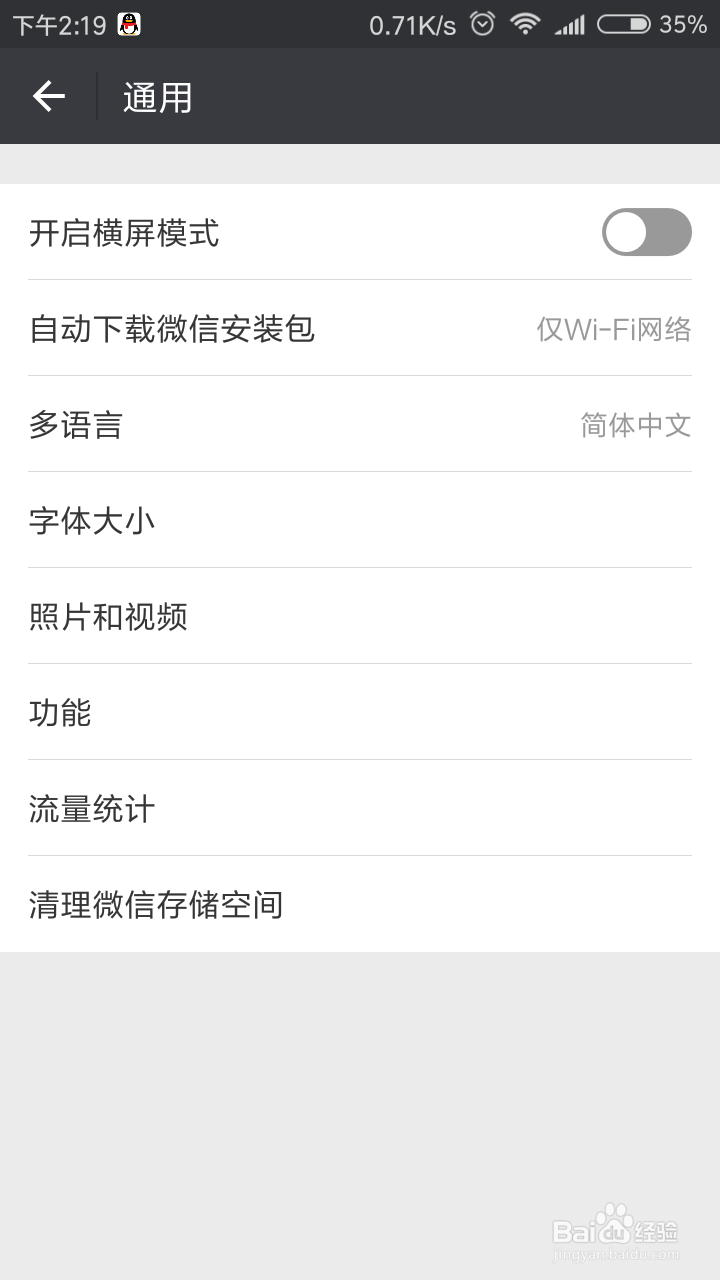The height and width of the screenshot is (1280, 720).
Task: Open 流量统计 data usage statistics
Action: click(x=360, y=808)
